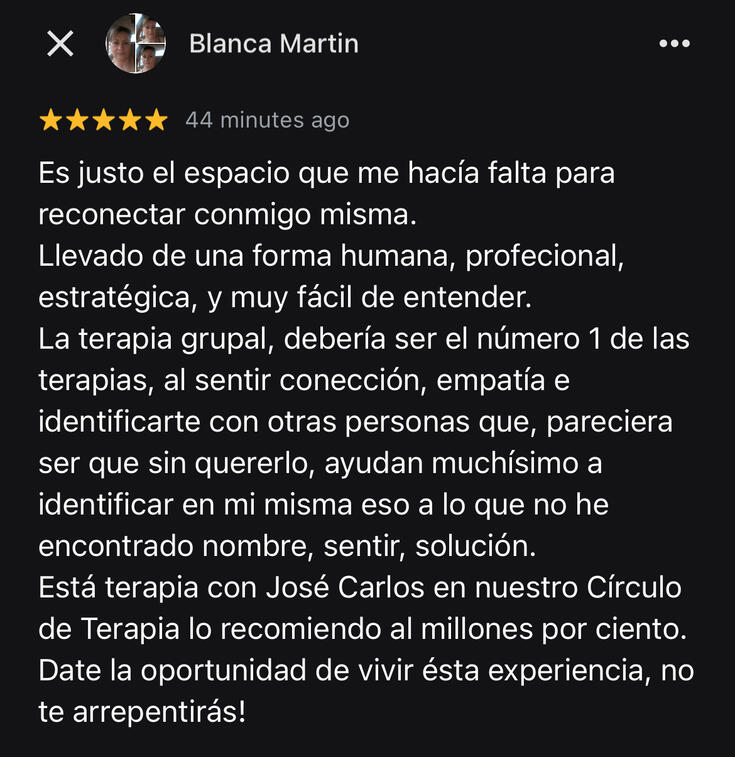The width and height of the screenshot is (735, 757).
Task: Close the review view
Action: [x=61, y=44]
